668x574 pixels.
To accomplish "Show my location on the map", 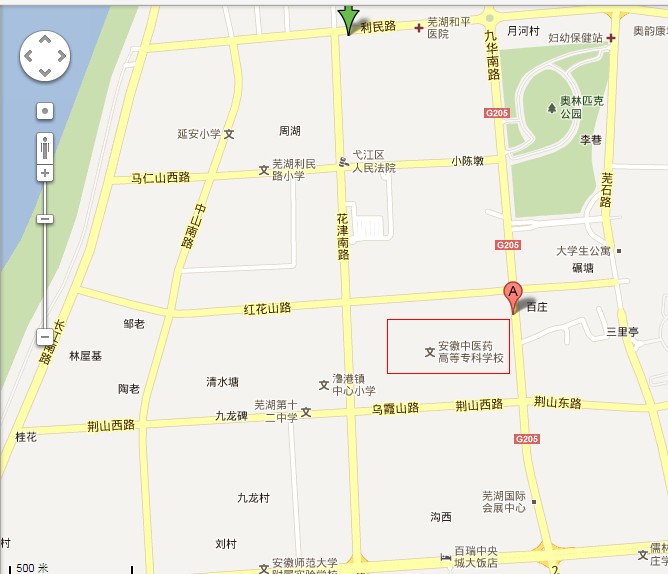I will click(44, 111).
